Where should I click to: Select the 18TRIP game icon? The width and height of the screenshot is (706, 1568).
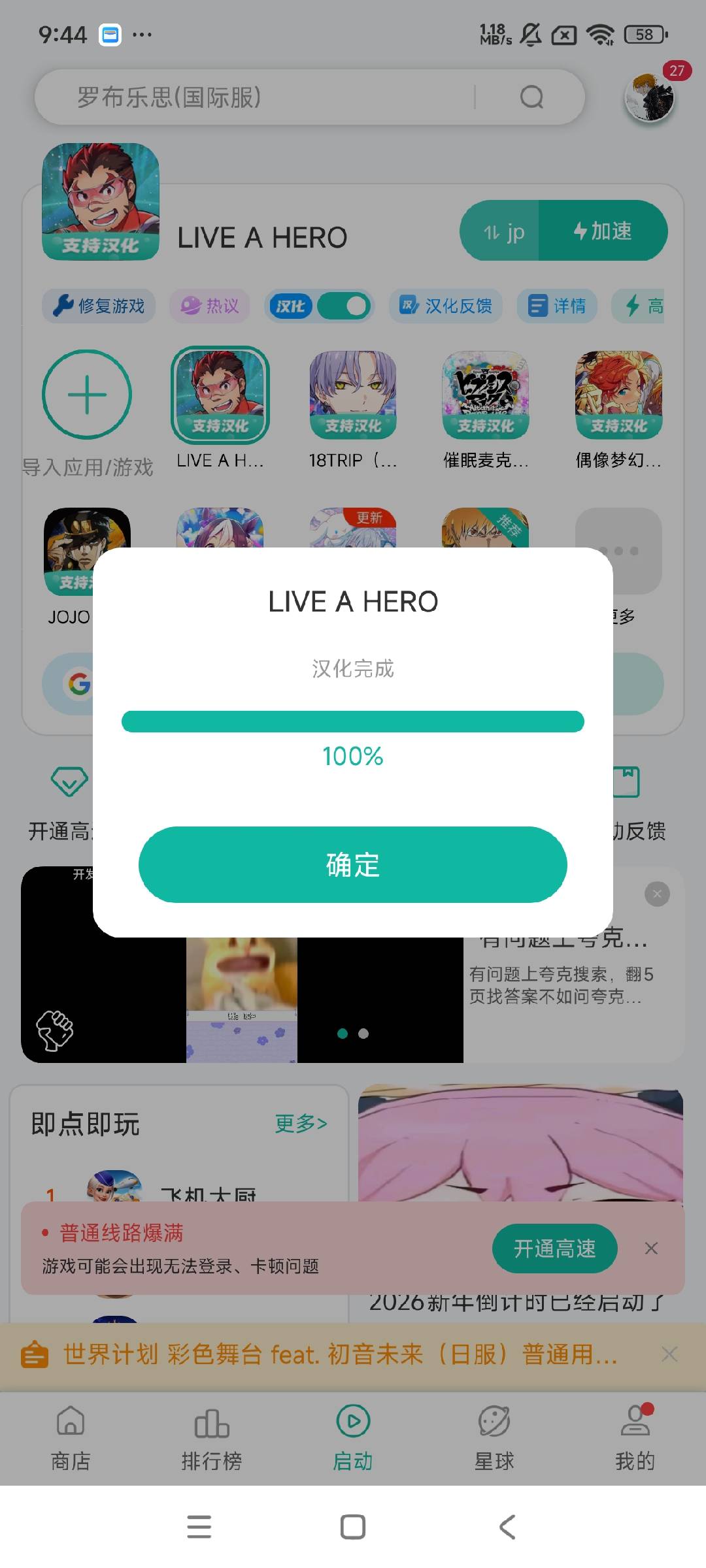click(x=352, y=395)
